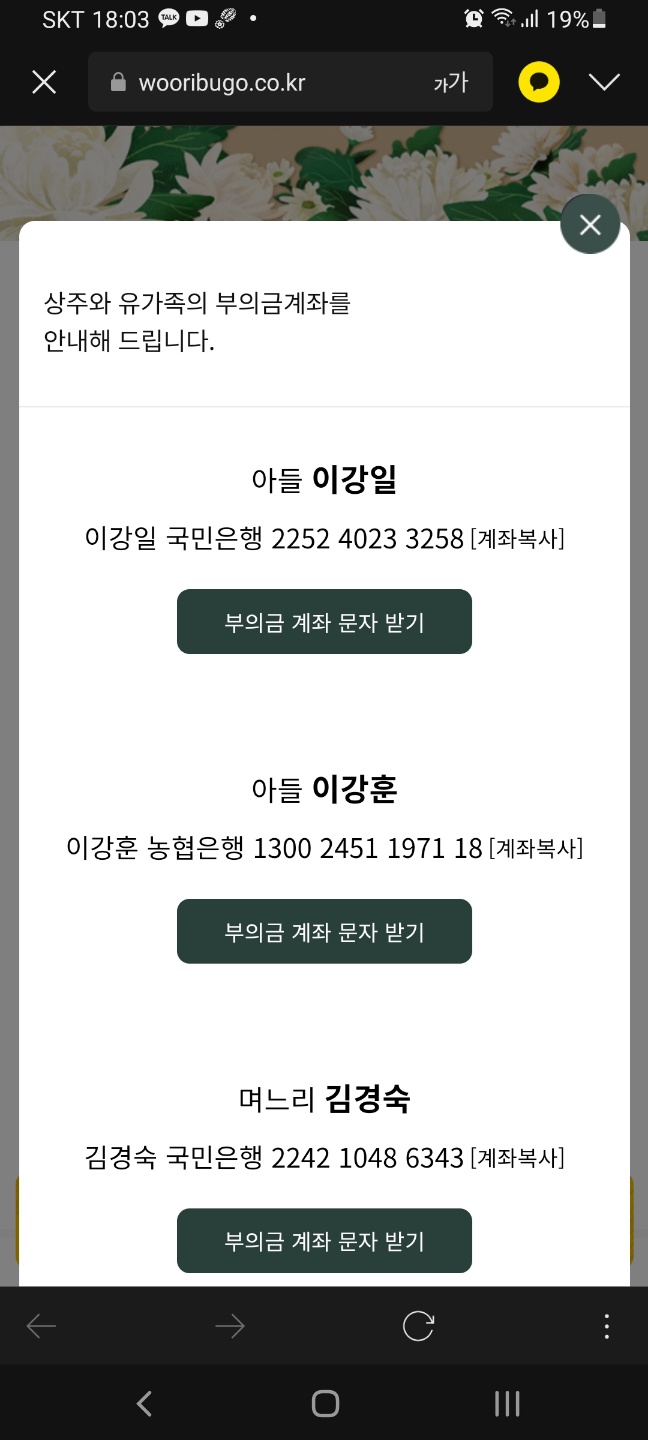The image size is (648, 1440).
Task: Copy 김경숙's 국민은행 account number
Action: pos(517,1159)
